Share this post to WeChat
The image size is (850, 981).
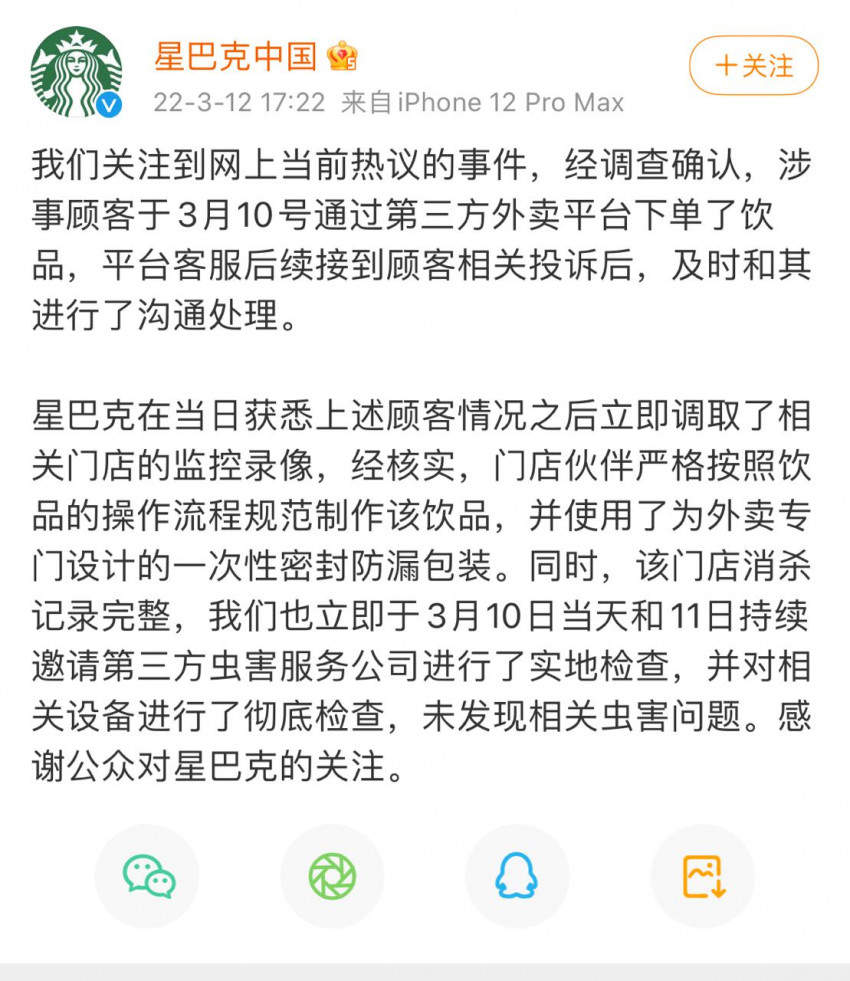(148, 876)
